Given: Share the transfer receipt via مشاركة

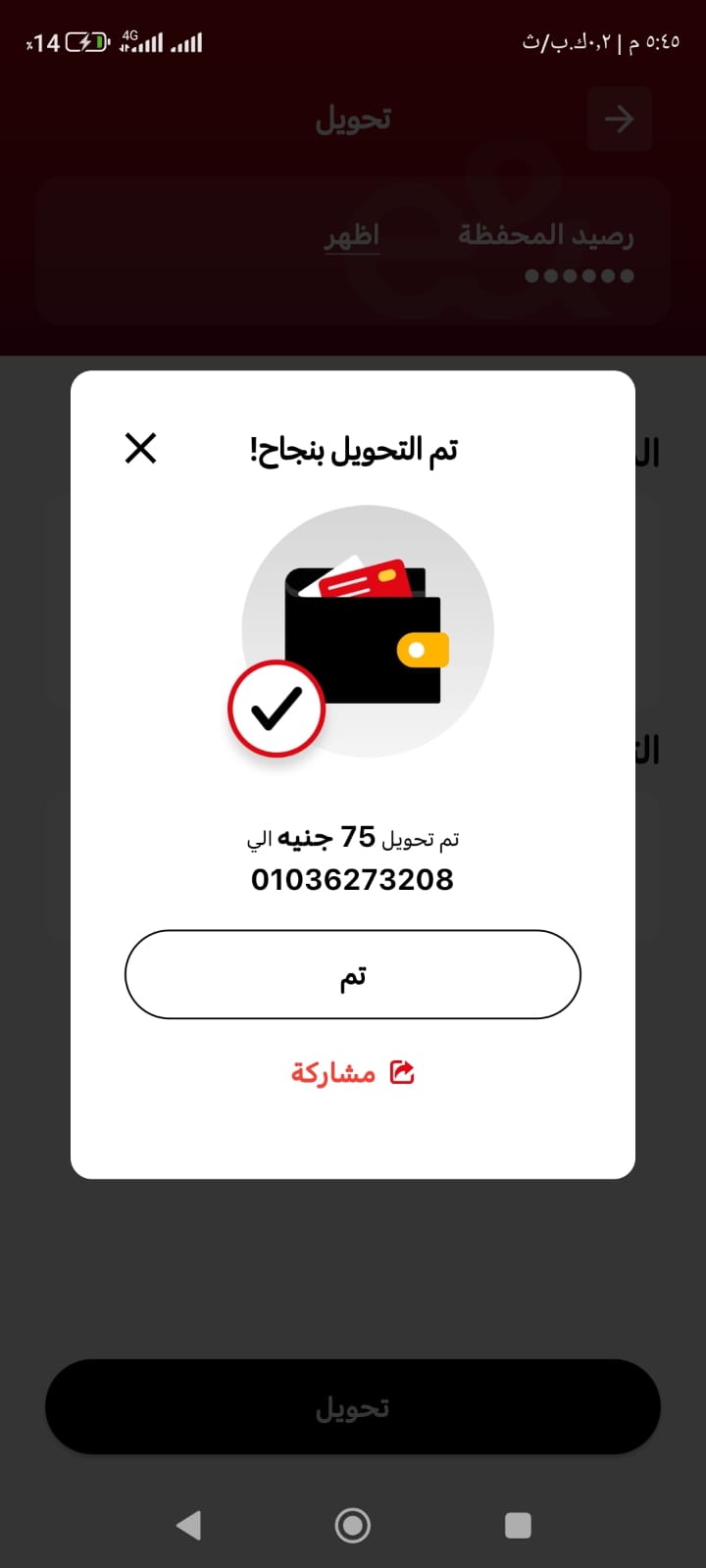Looking at the screenshot, I should (x=353, y=1072).
